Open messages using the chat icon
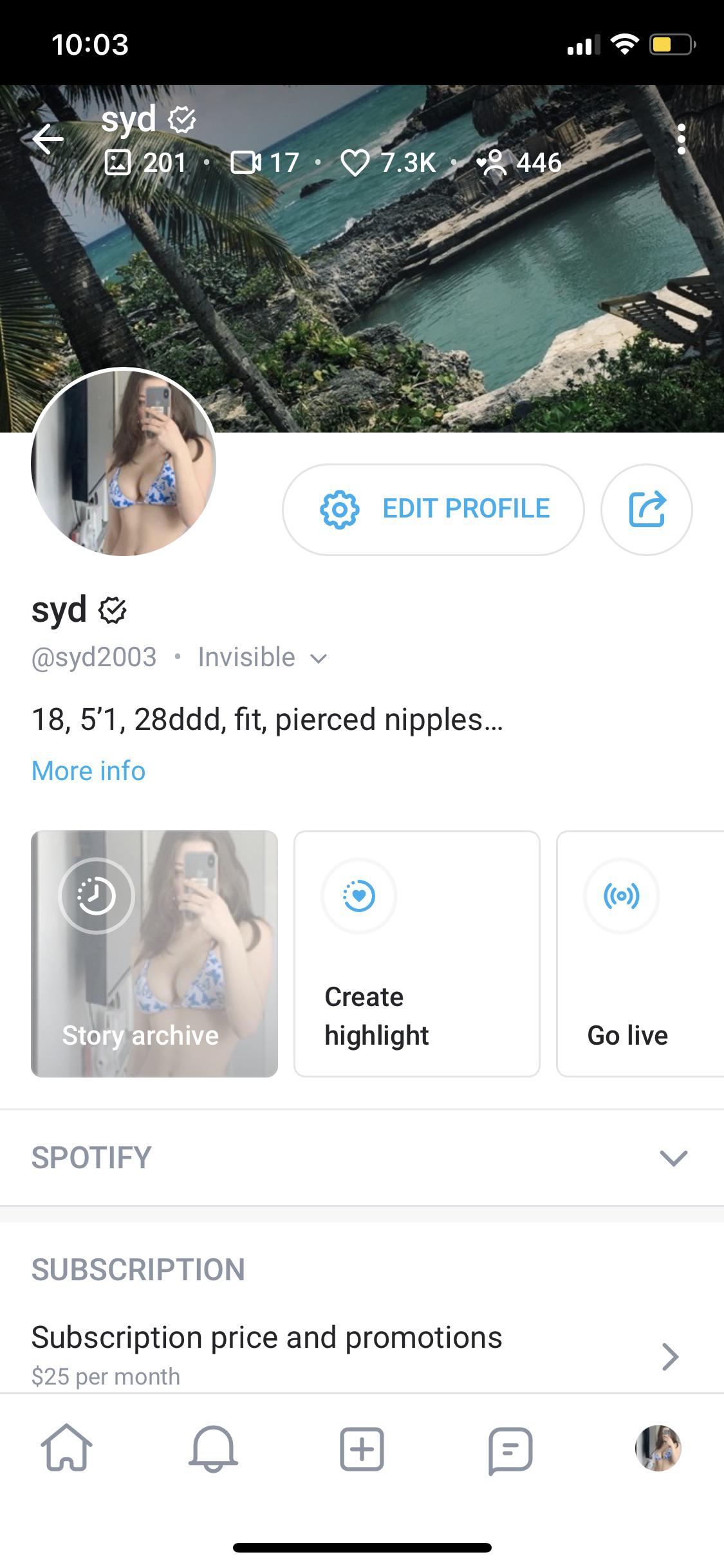The height and width of the screenshot is (1568, 724). 510,1450
